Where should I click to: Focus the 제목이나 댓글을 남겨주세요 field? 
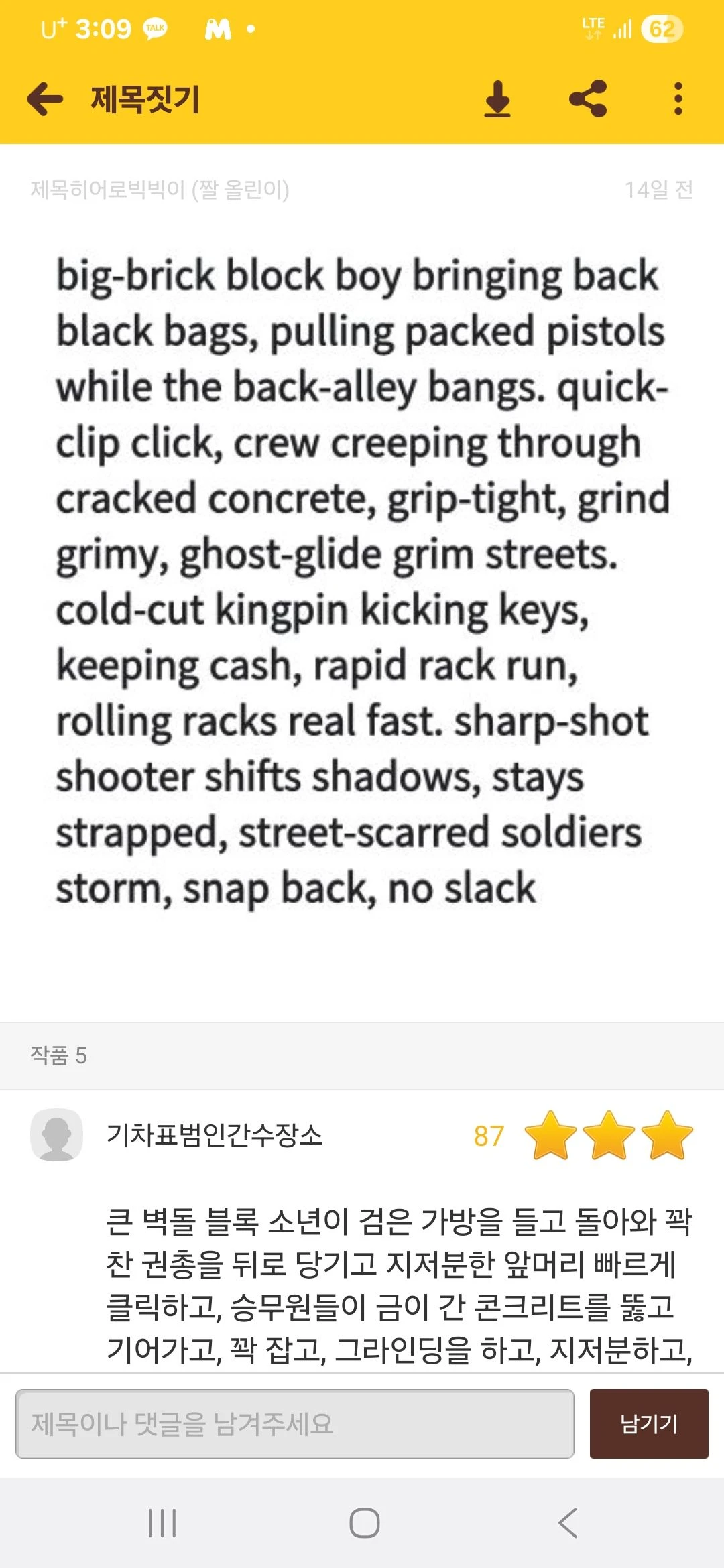point(295,1423)
